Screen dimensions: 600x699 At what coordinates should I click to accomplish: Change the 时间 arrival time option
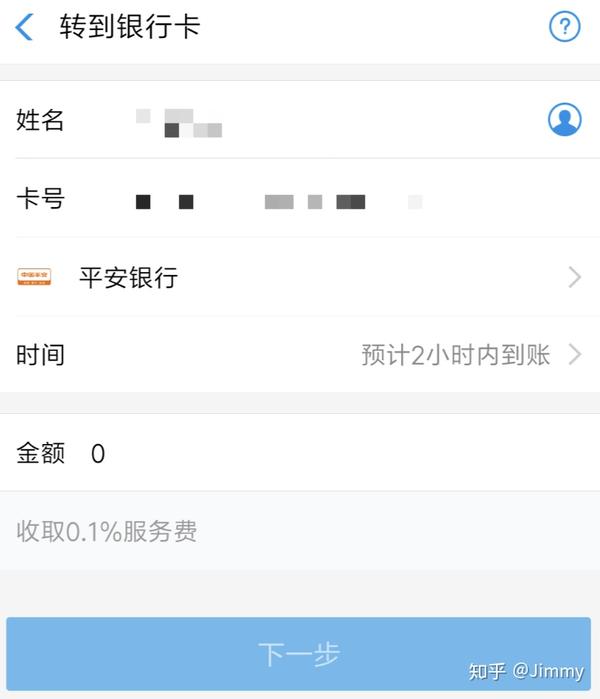pyautogui.click(x=470, y=355)
